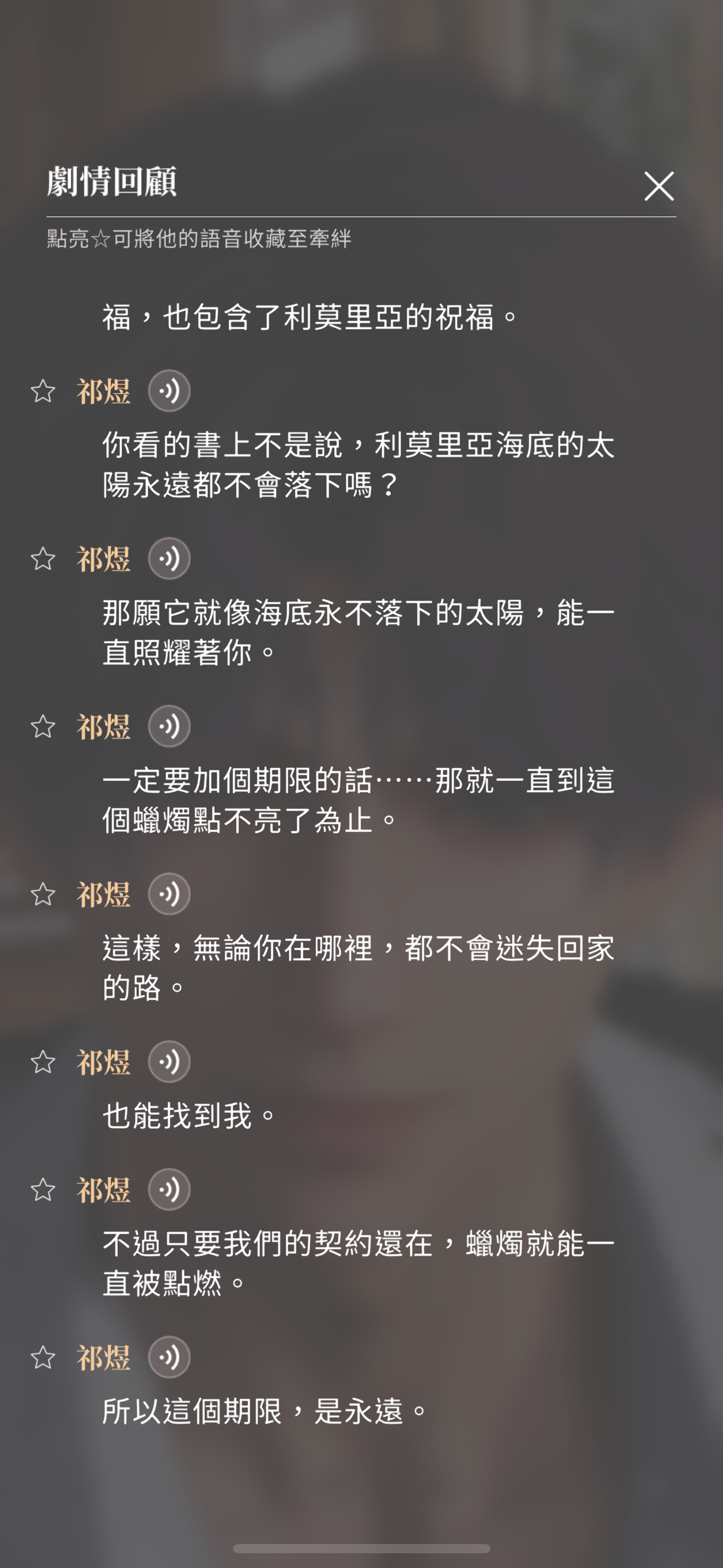Star the line 所以這個期限，是永遠
The height and width of the screenshot is (1568, 723).
(x=43, y=1357)
